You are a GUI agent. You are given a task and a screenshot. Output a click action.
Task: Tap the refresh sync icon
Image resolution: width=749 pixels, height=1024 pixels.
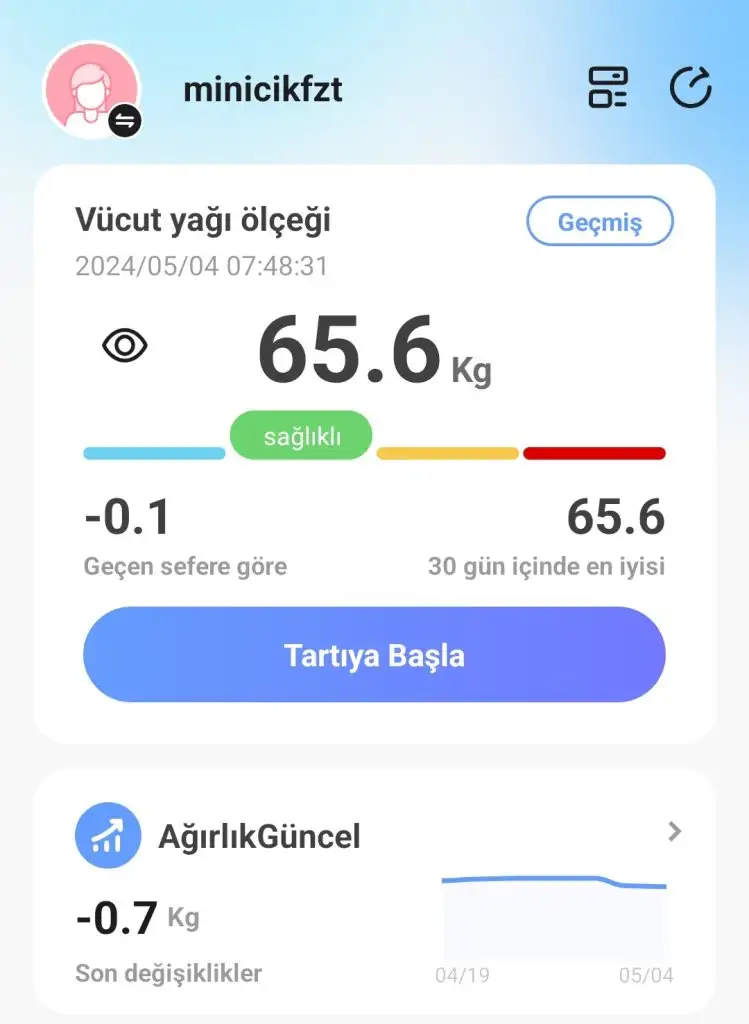[x=688, y=88]
